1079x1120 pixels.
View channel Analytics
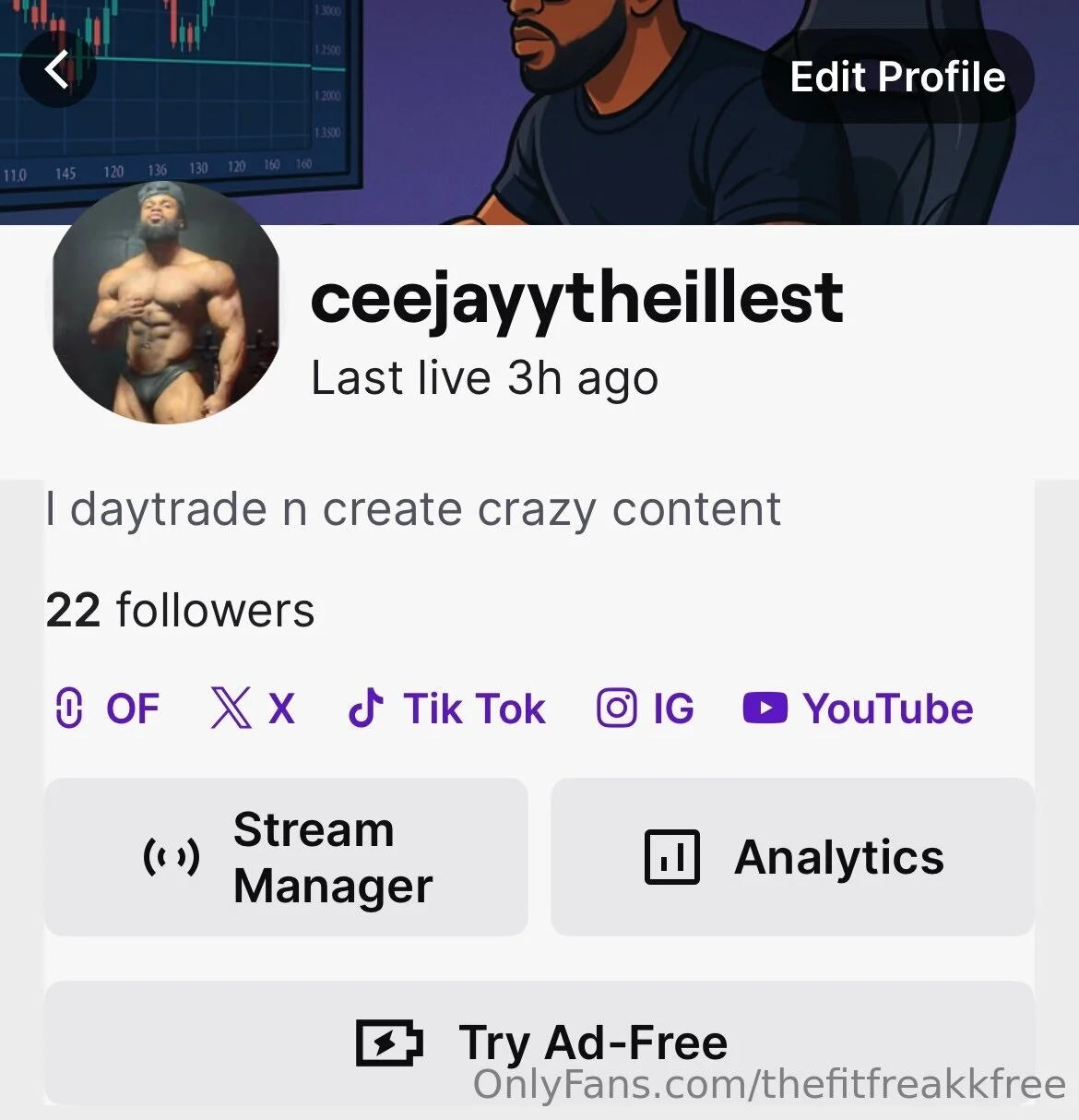(x=792, y=857)
